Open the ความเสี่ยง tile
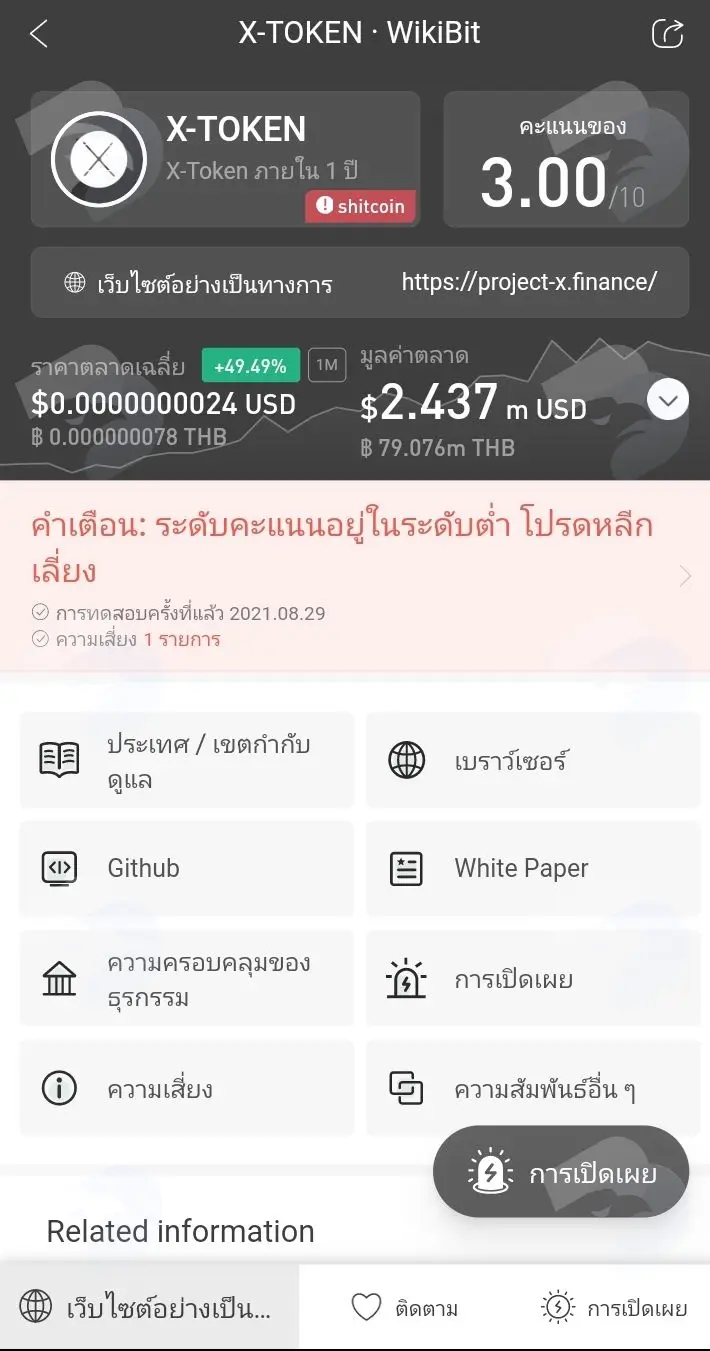Image resolution: width=710 pixels, height=1351 pixels. [x=187, y=1088]
